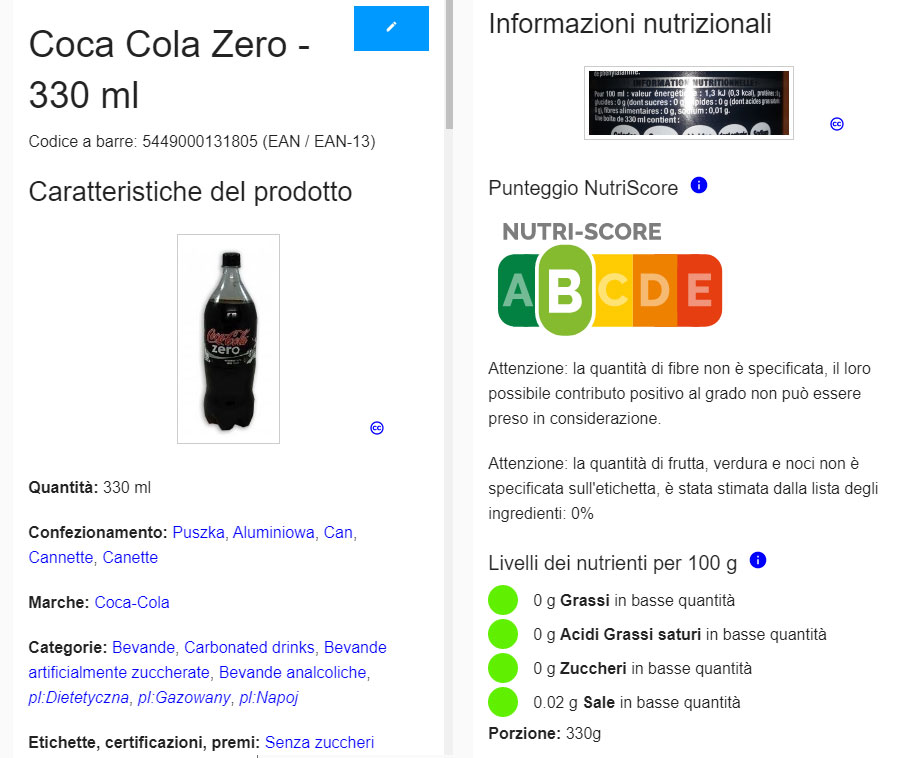
Task: Open the Senza zuccheri label link
Action: click(319, 742)
